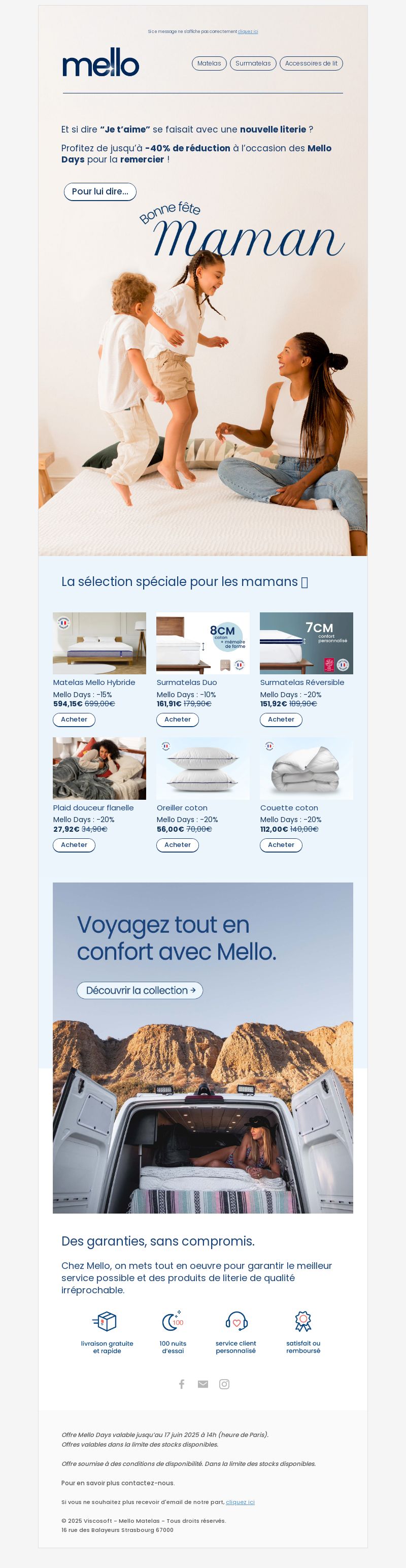Tap the unsubscribe "cliquez ici" link
The image size is (406, 1568).
(x=240, y=1502)
